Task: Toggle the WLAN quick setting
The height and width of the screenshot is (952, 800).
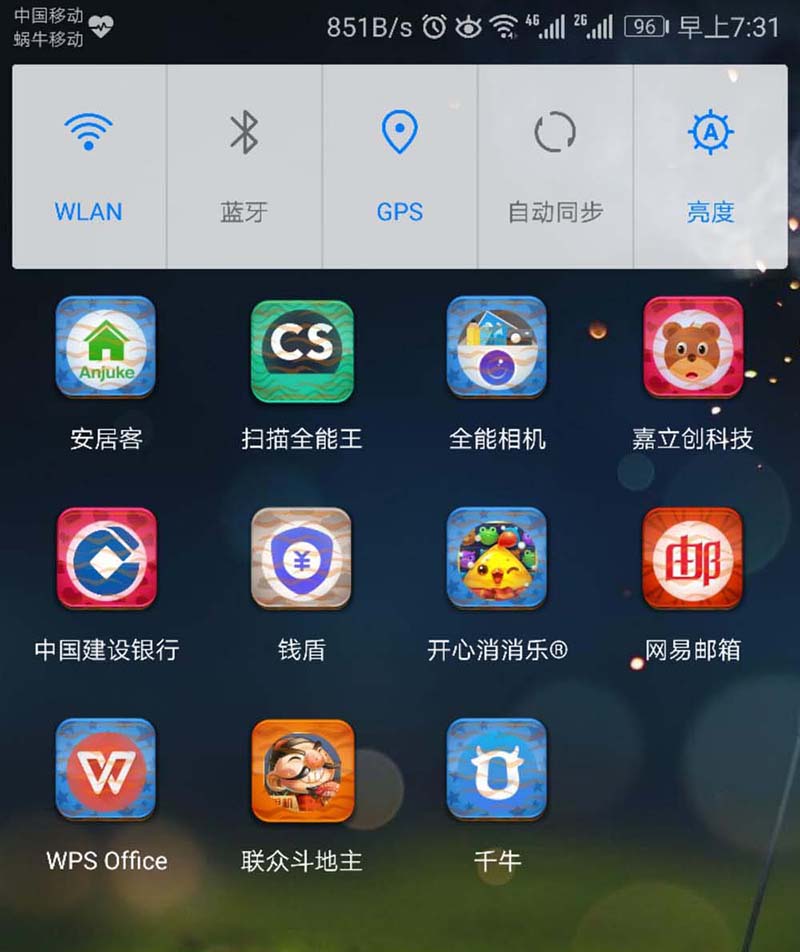Action: click(x=89, y=166)
